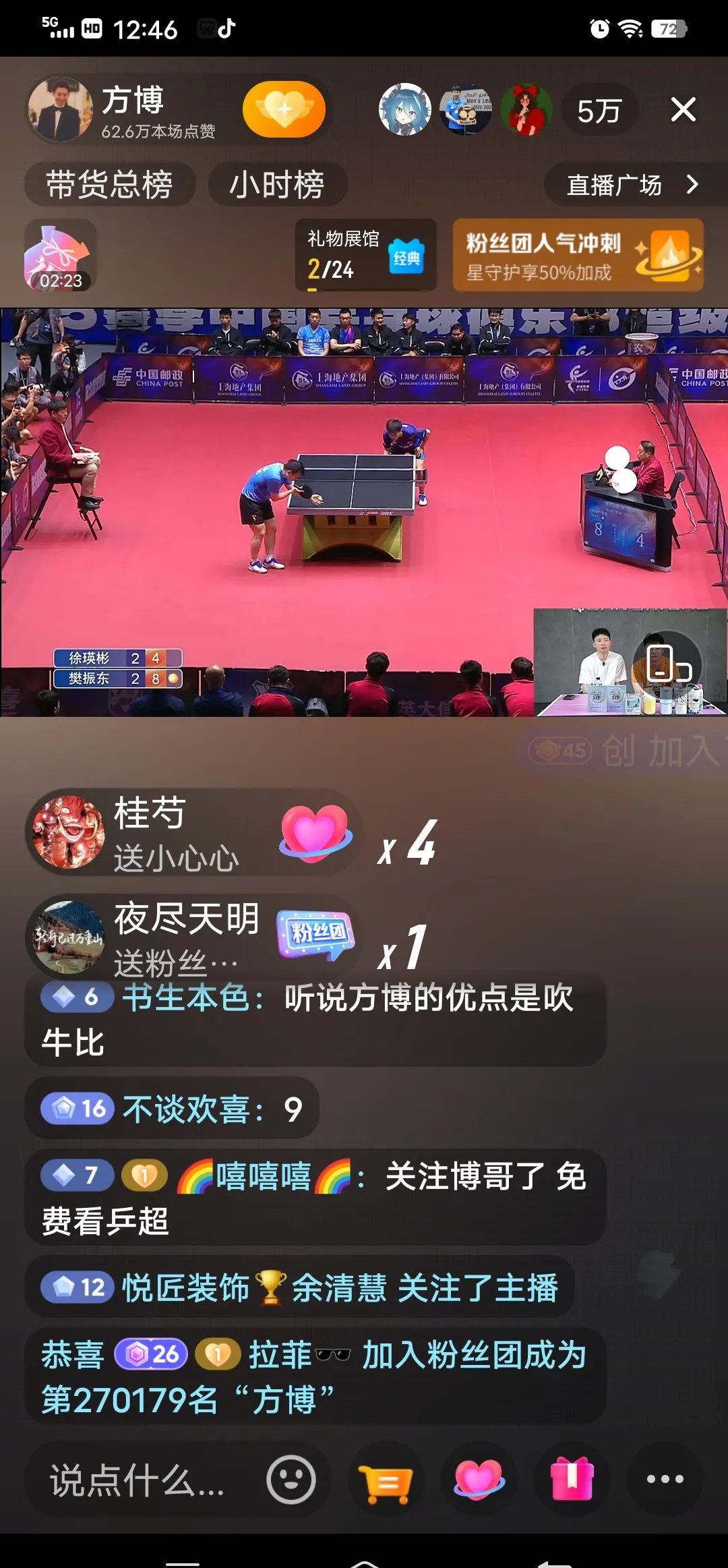Open 小时榜 hourly ranking
Viewport: 728px width, 1568px height.
(x=277, y=184)
